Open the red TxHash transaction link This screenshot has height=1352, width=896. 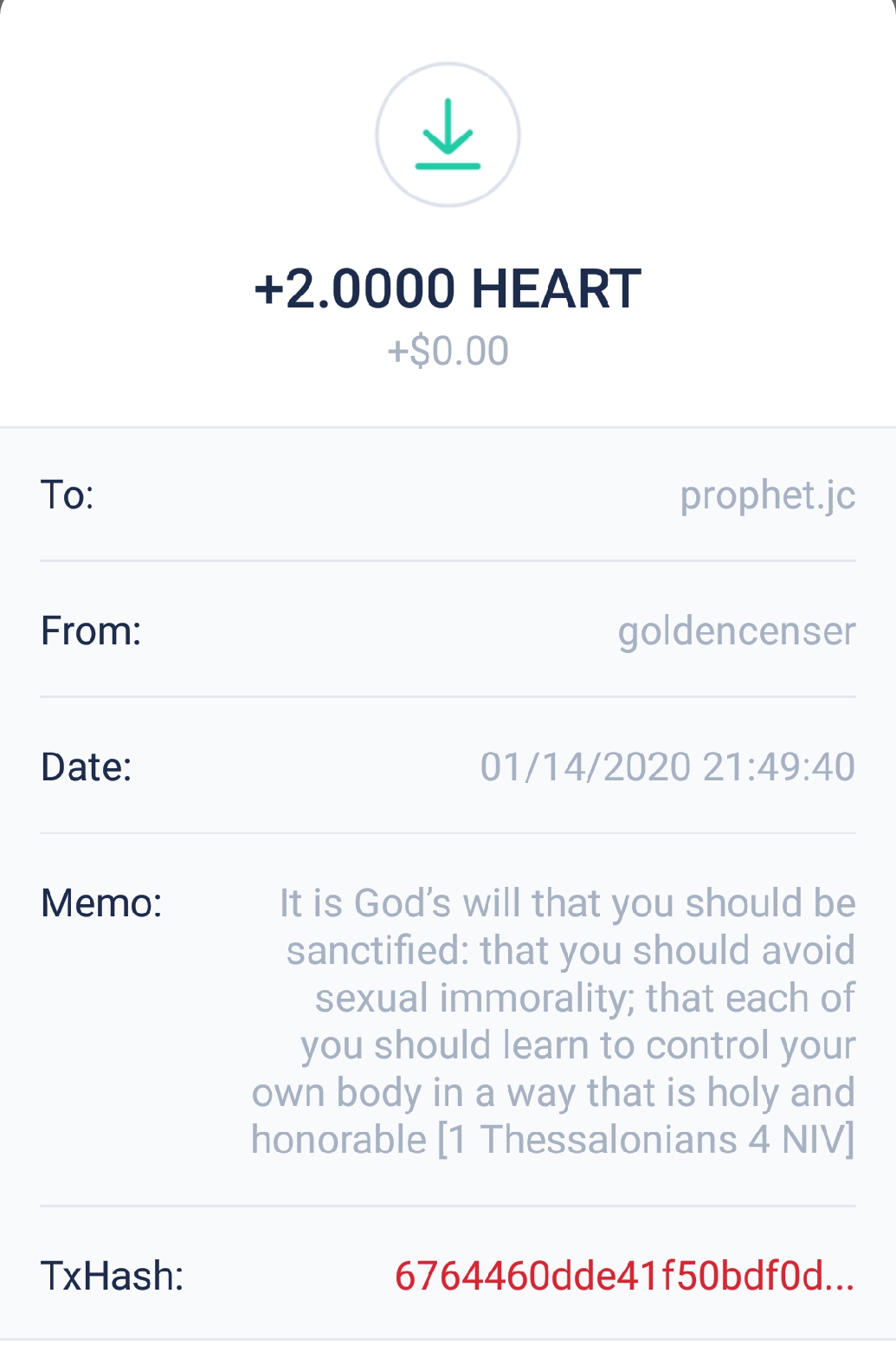[x=624, y=1276]
